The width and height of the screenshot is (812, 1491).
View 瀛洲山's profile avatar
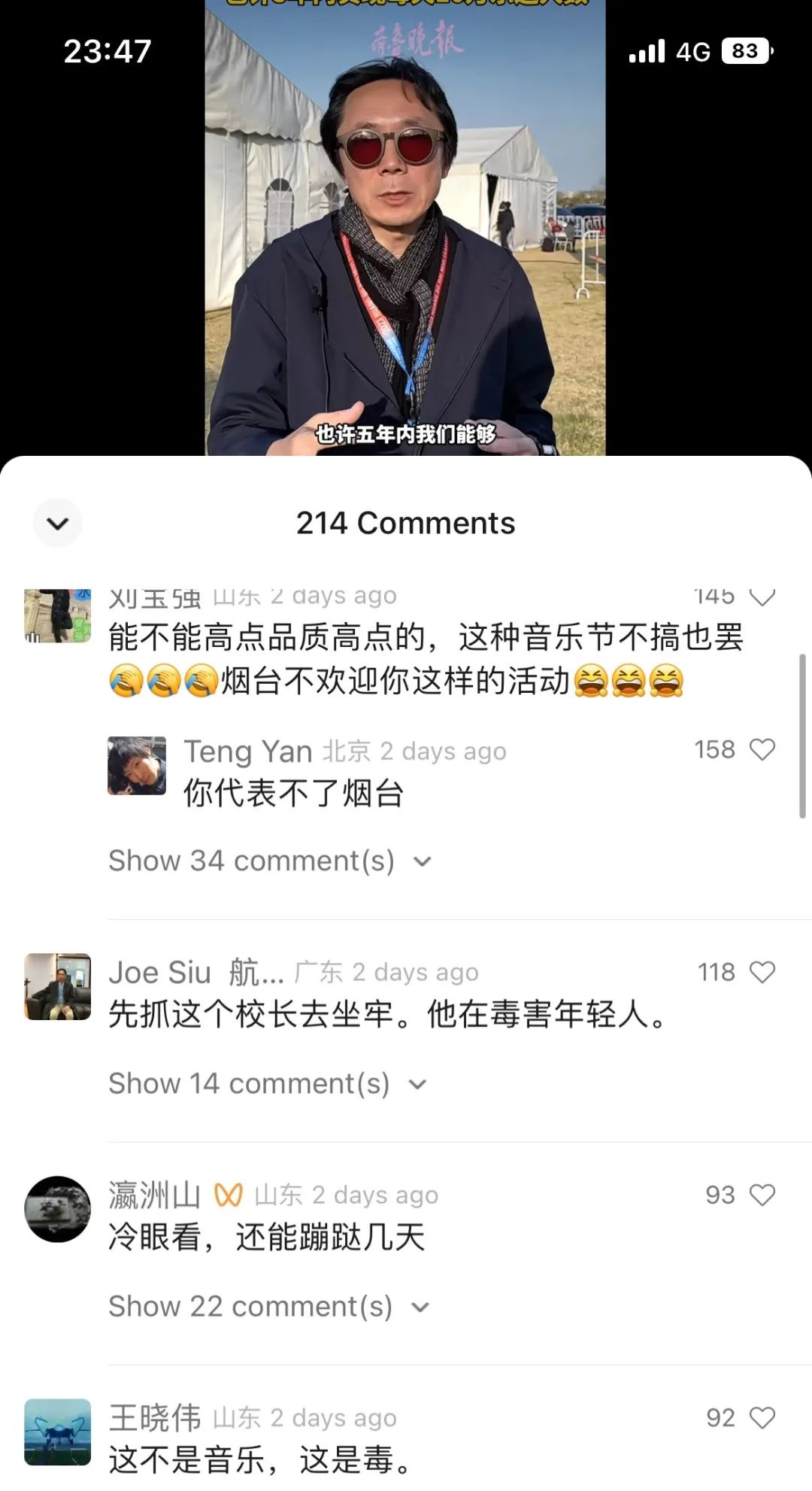point(58,1209)
